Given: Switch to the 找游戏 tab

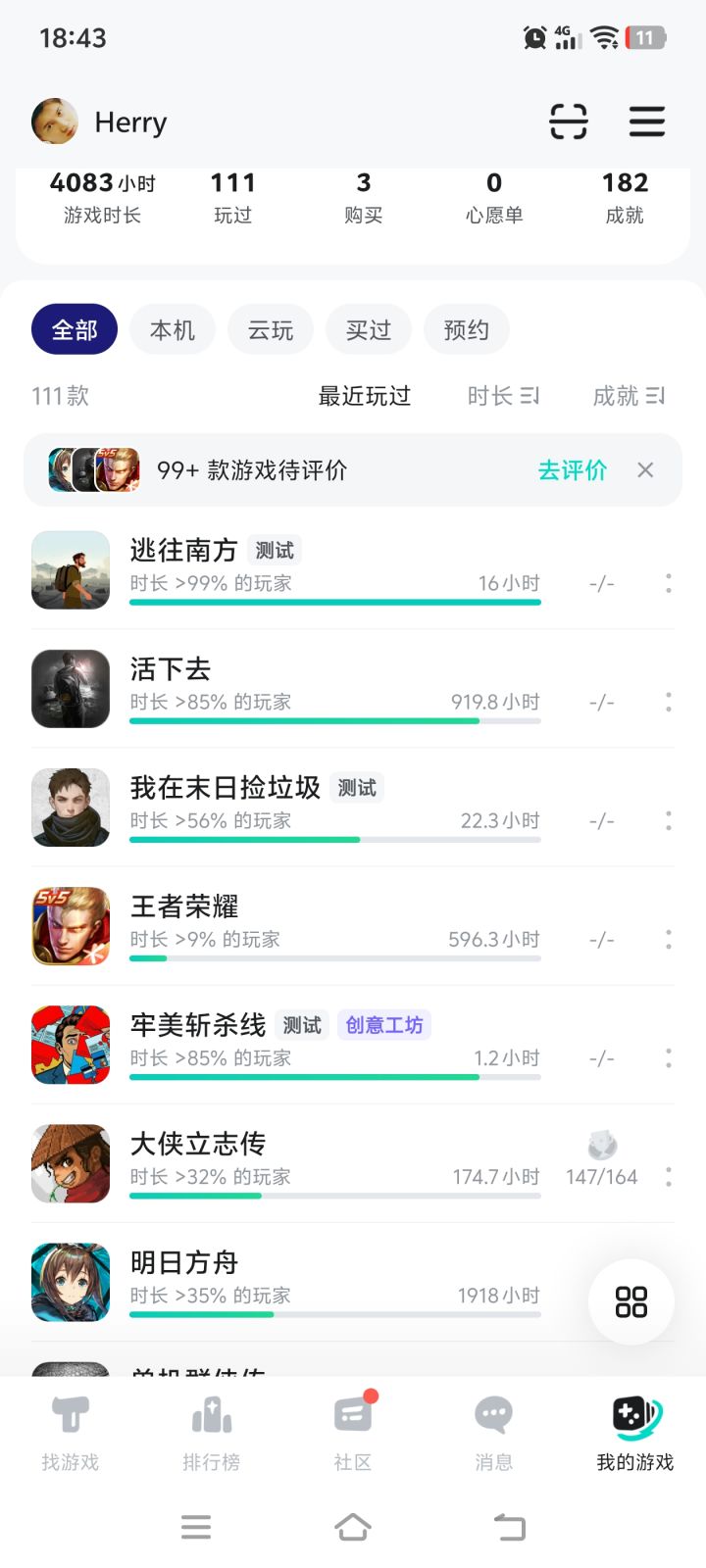Looking at the screenshot, I should point(71,1433).
